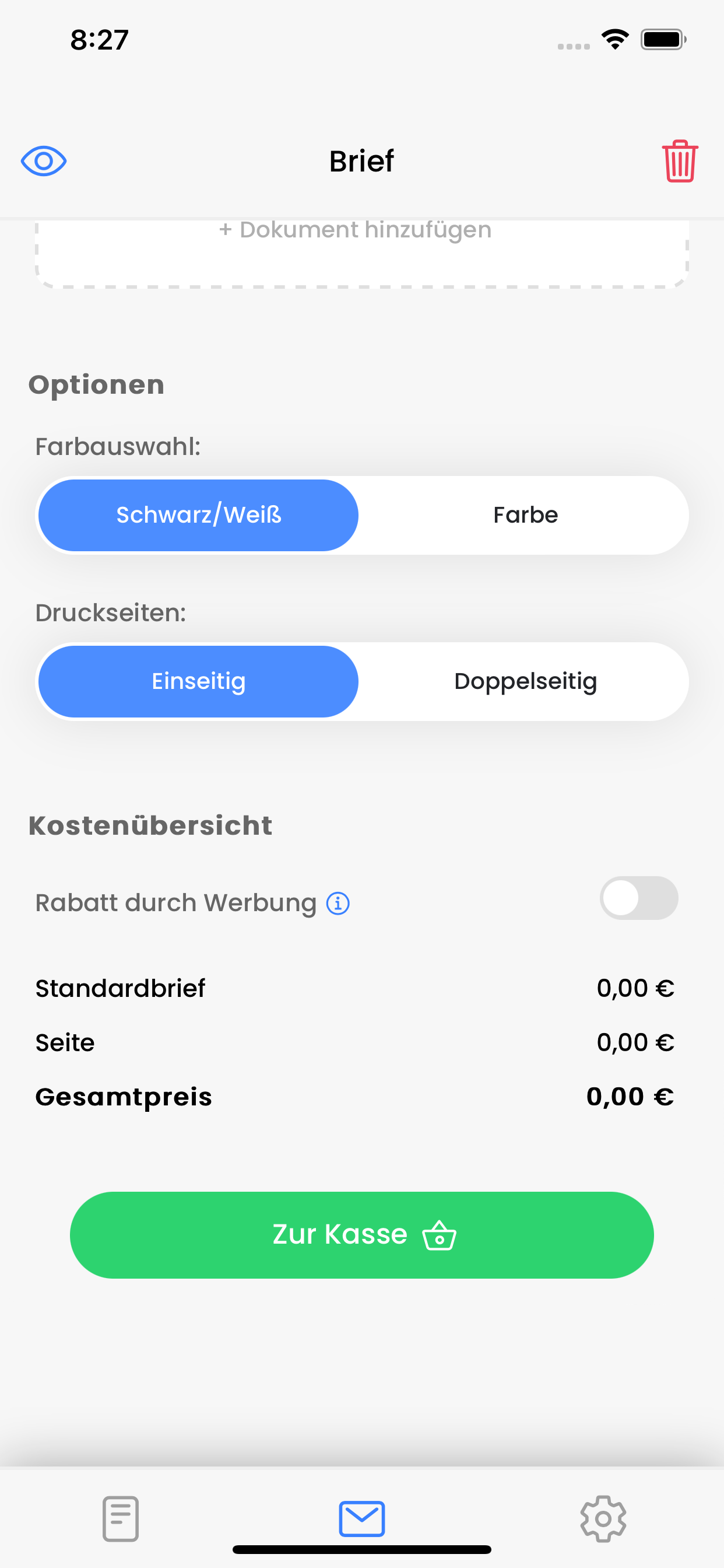Image resolution: width=724 pixels, height=1568 pixels.
Task: Open the letter preview via eye icon
Action: coord(43,160)
